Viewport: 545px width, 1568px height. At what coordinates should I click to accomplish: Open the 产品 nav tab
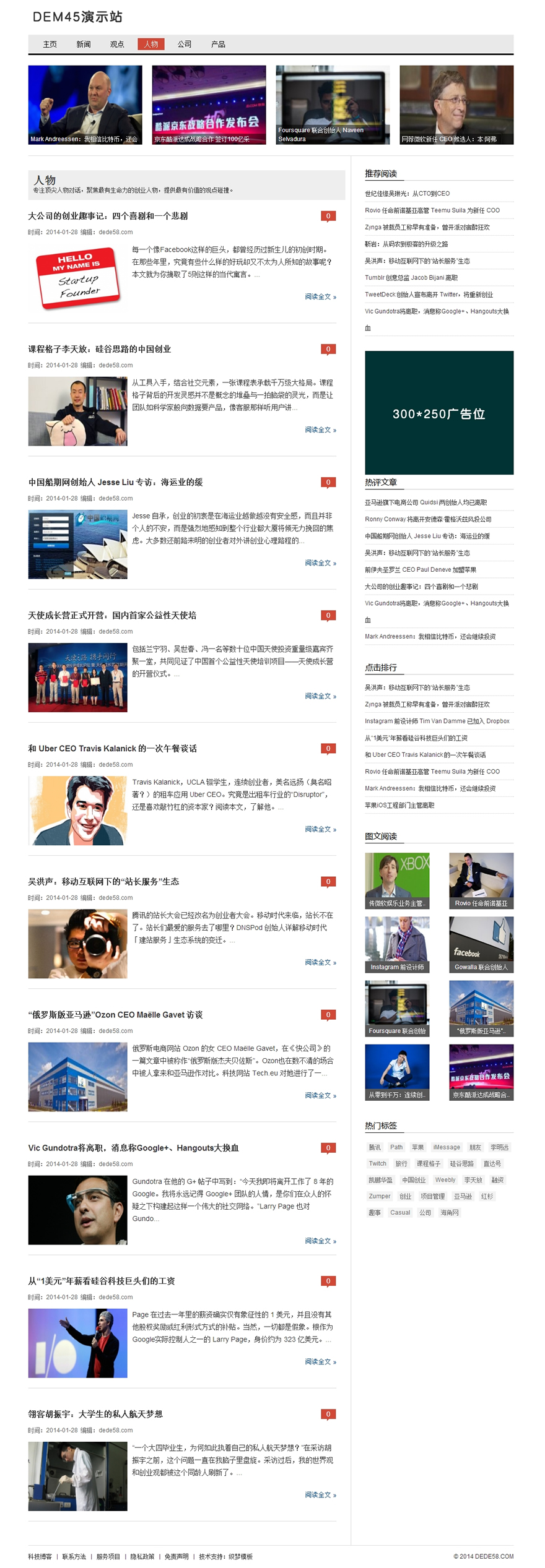[218, 45]
